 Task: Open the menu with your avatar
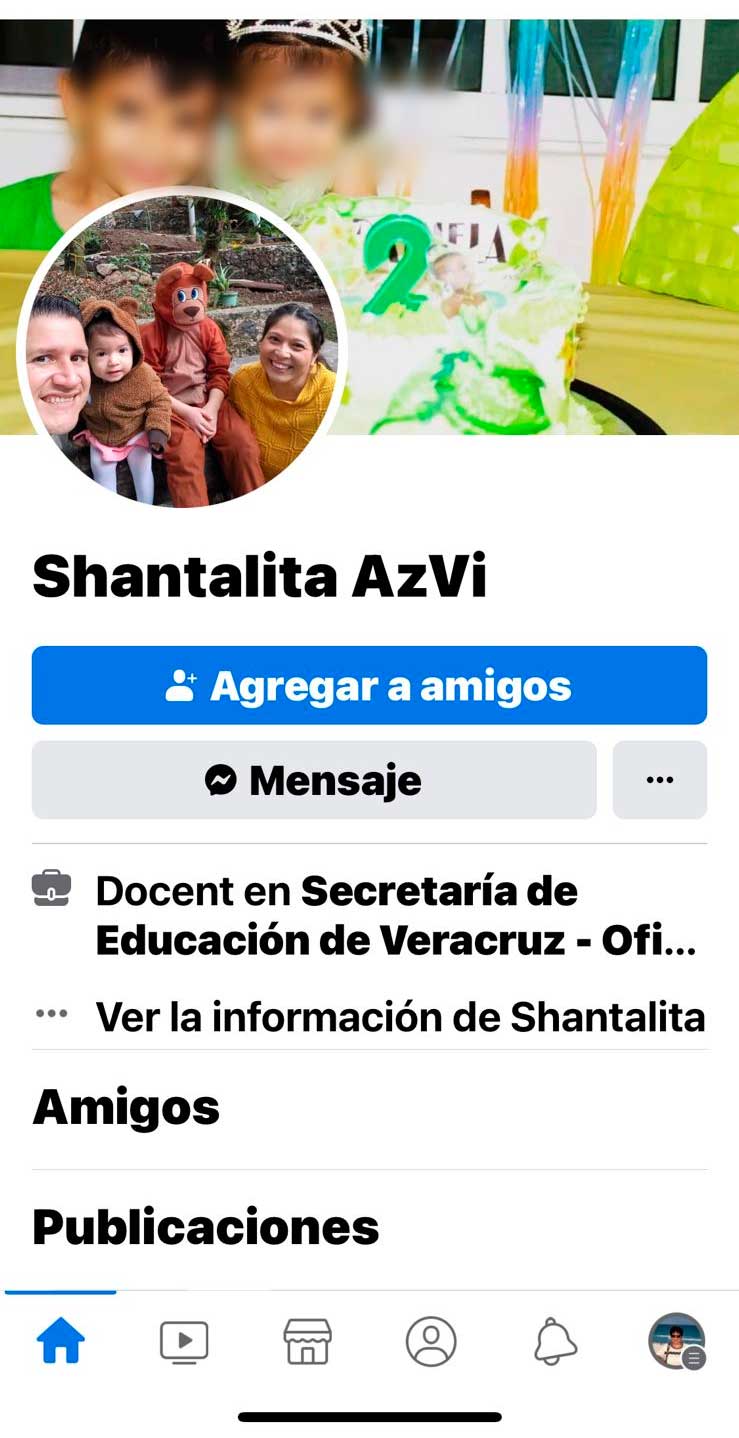(677, 1341)
